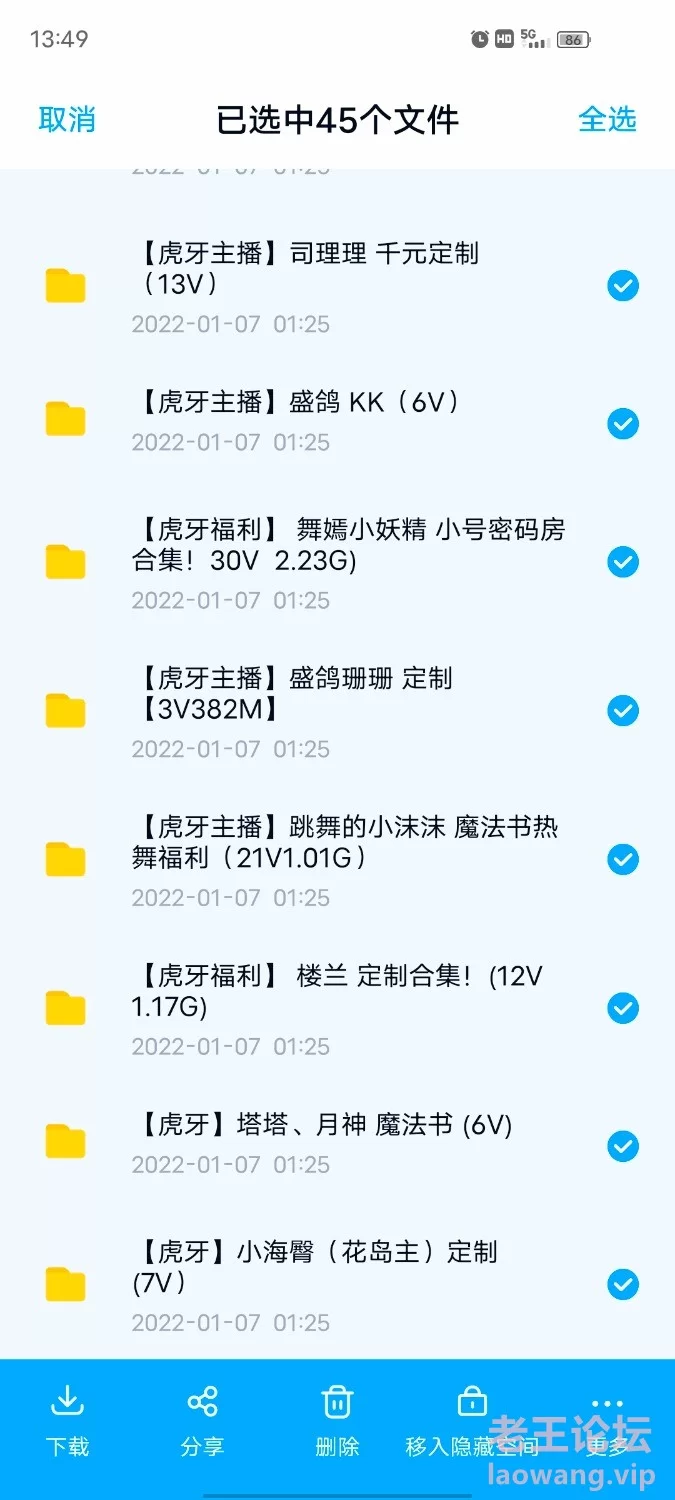675x1500 pixels.
Task: Download the selected files with 下载
Action: 67,1419
